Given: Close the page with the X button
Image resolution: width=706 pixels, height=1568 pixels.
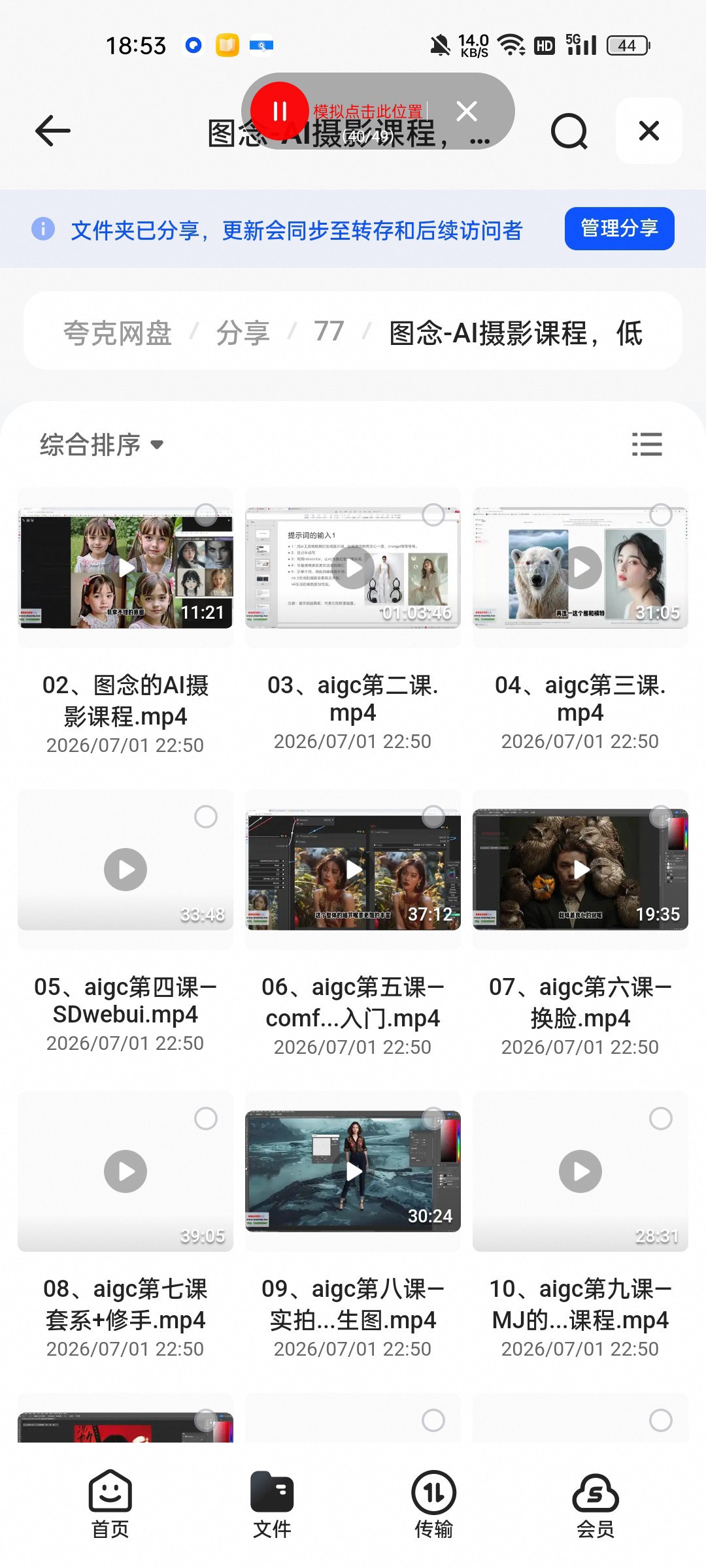Looking at the screenshot, I should tap(649, 131).
